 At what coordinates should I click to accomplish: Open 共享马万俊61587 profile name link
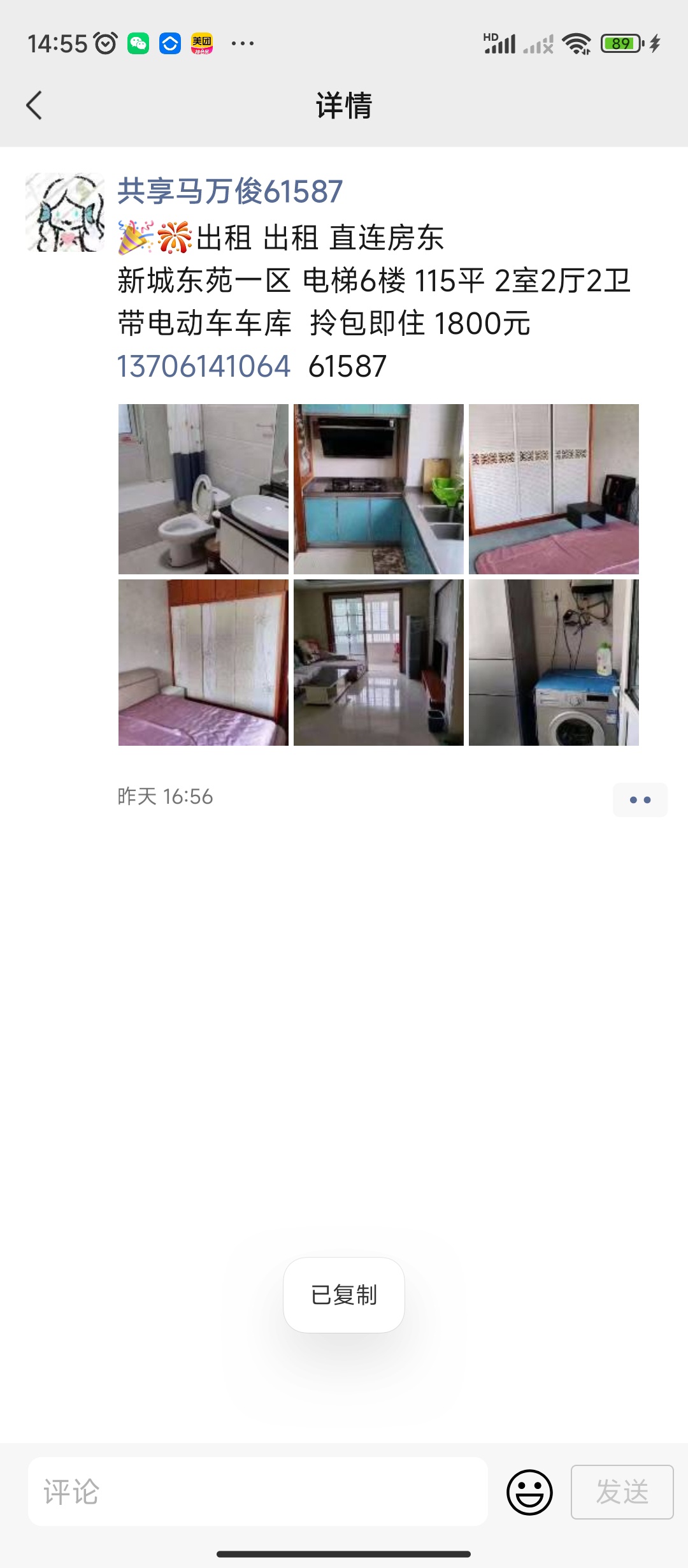(x=230, y=191)
